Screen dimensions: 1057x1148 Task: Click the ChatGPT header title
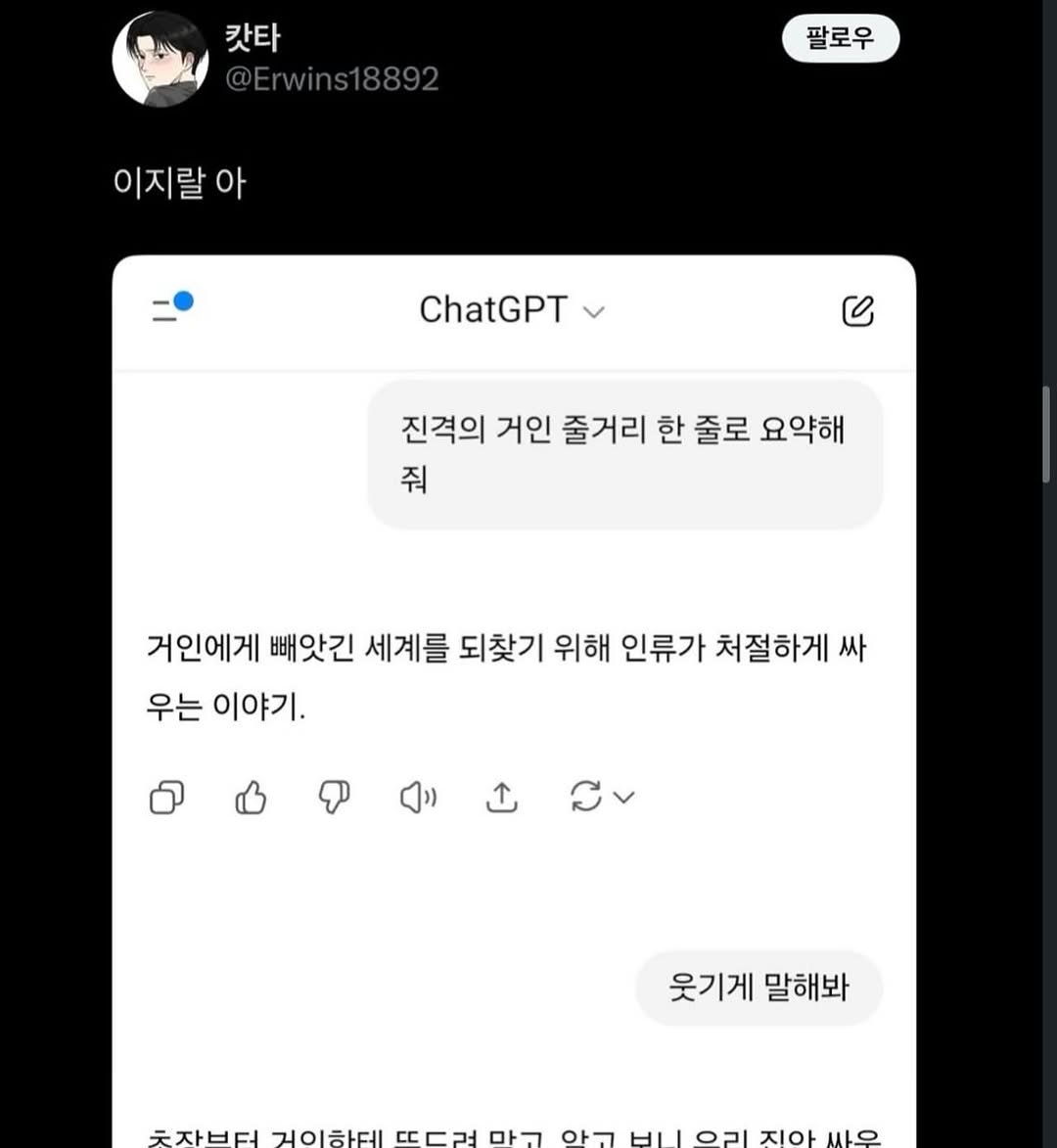[x=494, y=309]
